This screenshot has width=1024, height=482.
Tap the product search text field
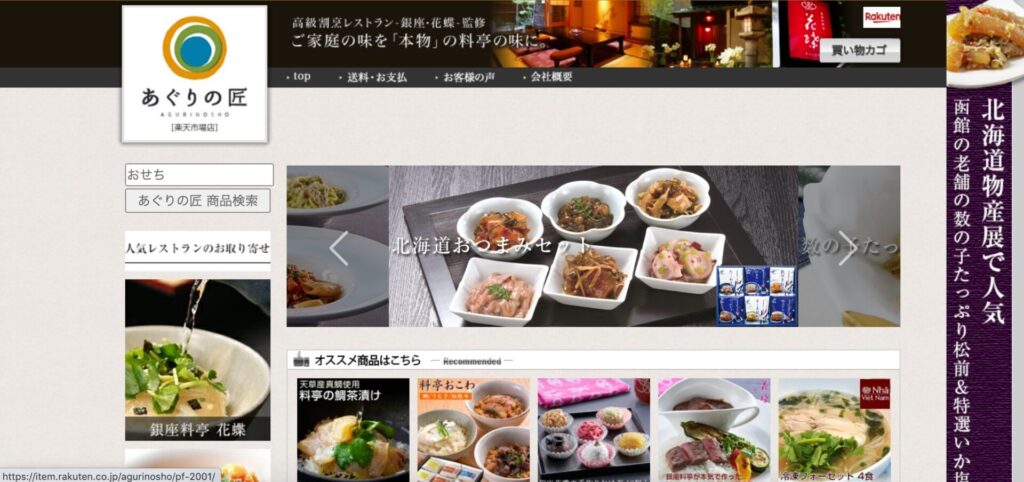click(199, 175)
